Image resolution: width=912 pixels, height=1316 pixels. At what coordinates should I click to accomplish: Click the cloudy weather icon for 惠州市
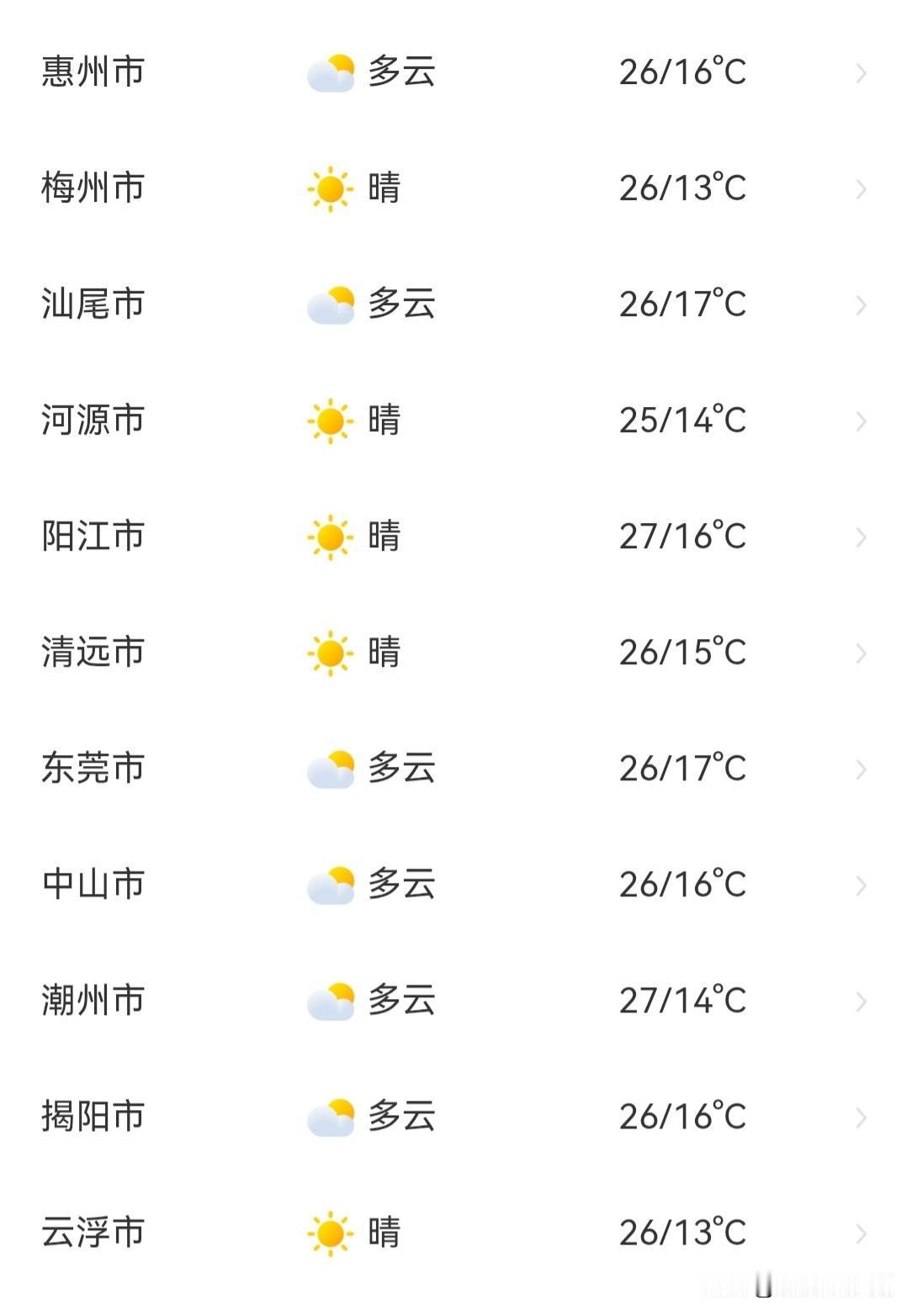(x=332, y=71)
